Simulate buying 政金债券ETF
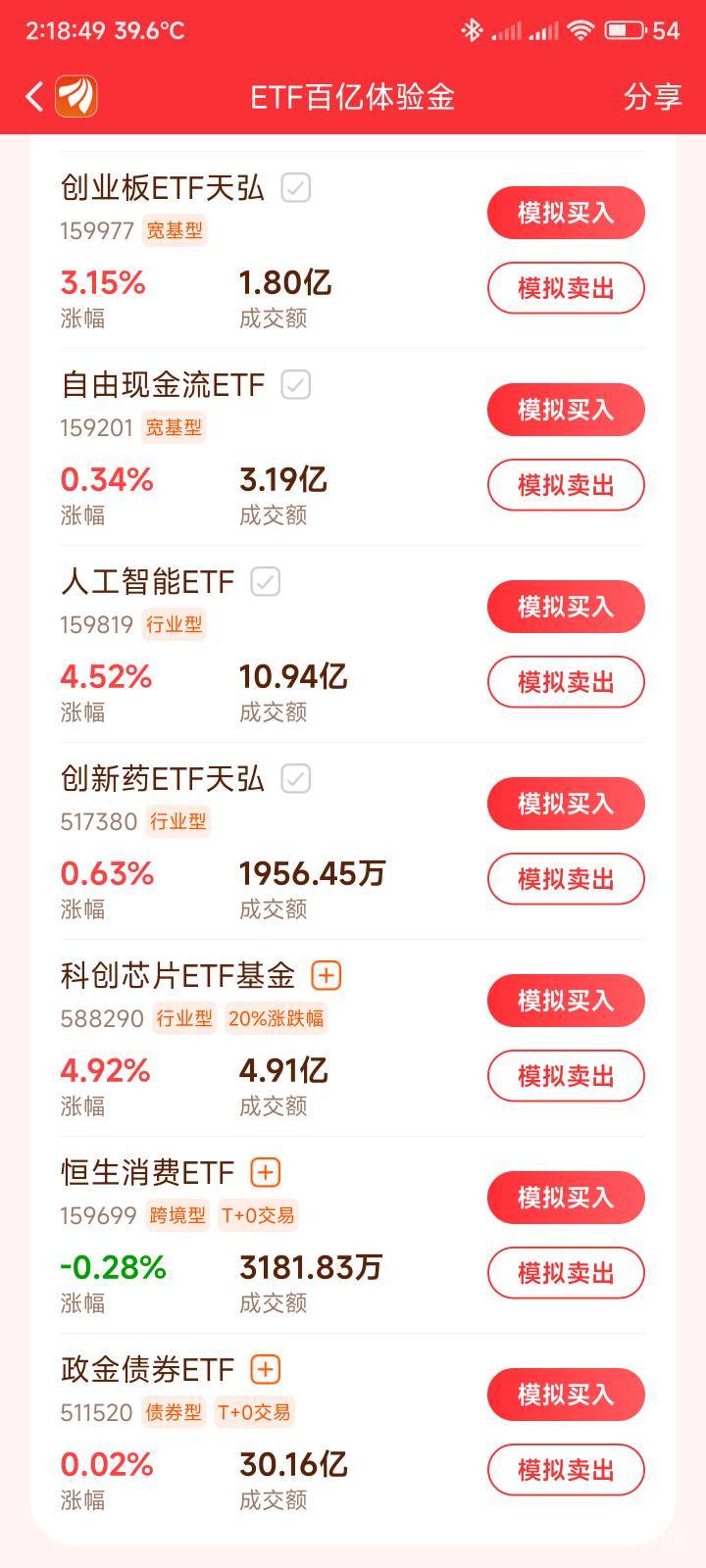 [566, 1395]
